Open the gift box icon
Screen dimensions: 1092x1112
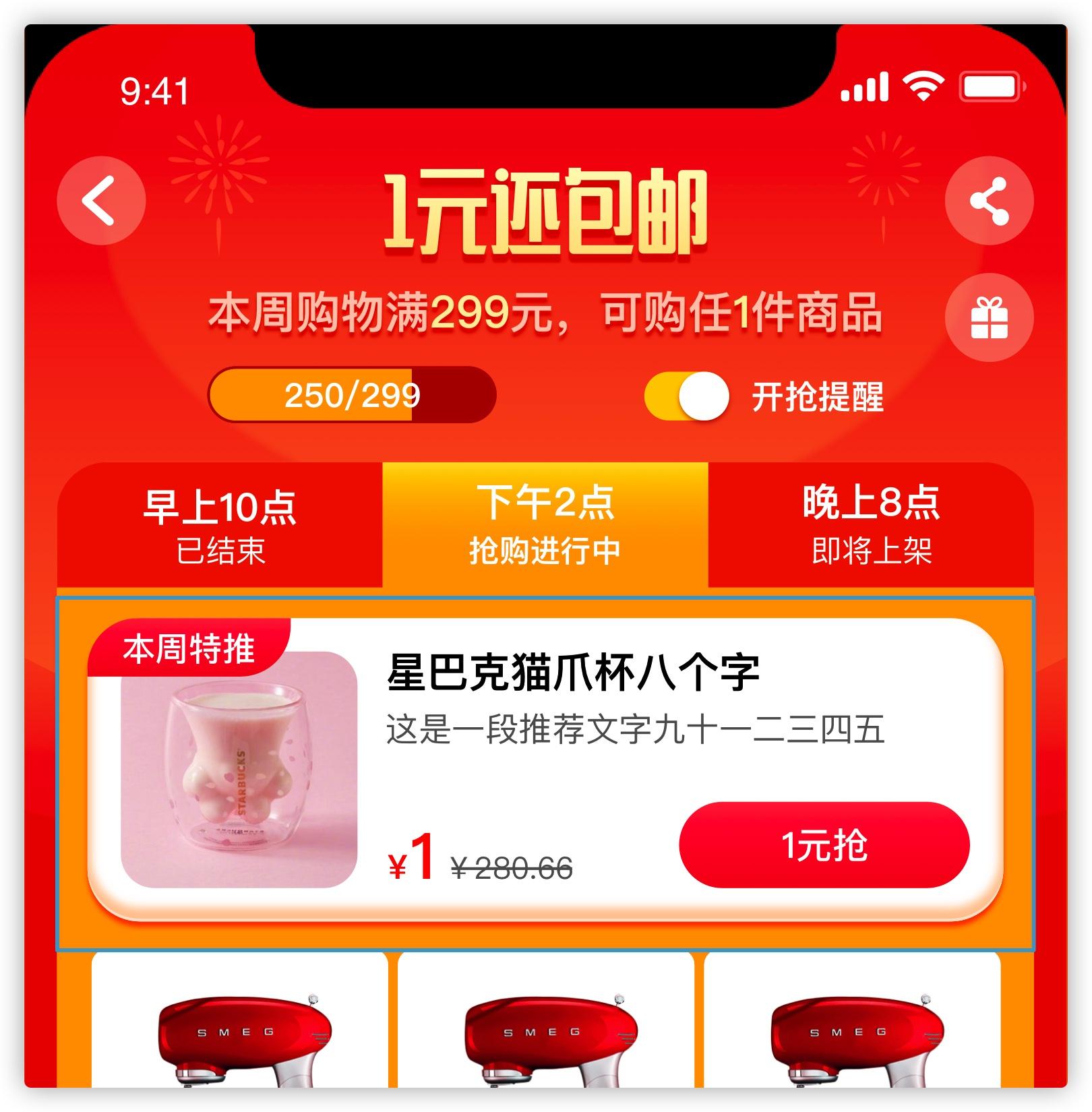(989, 317)
